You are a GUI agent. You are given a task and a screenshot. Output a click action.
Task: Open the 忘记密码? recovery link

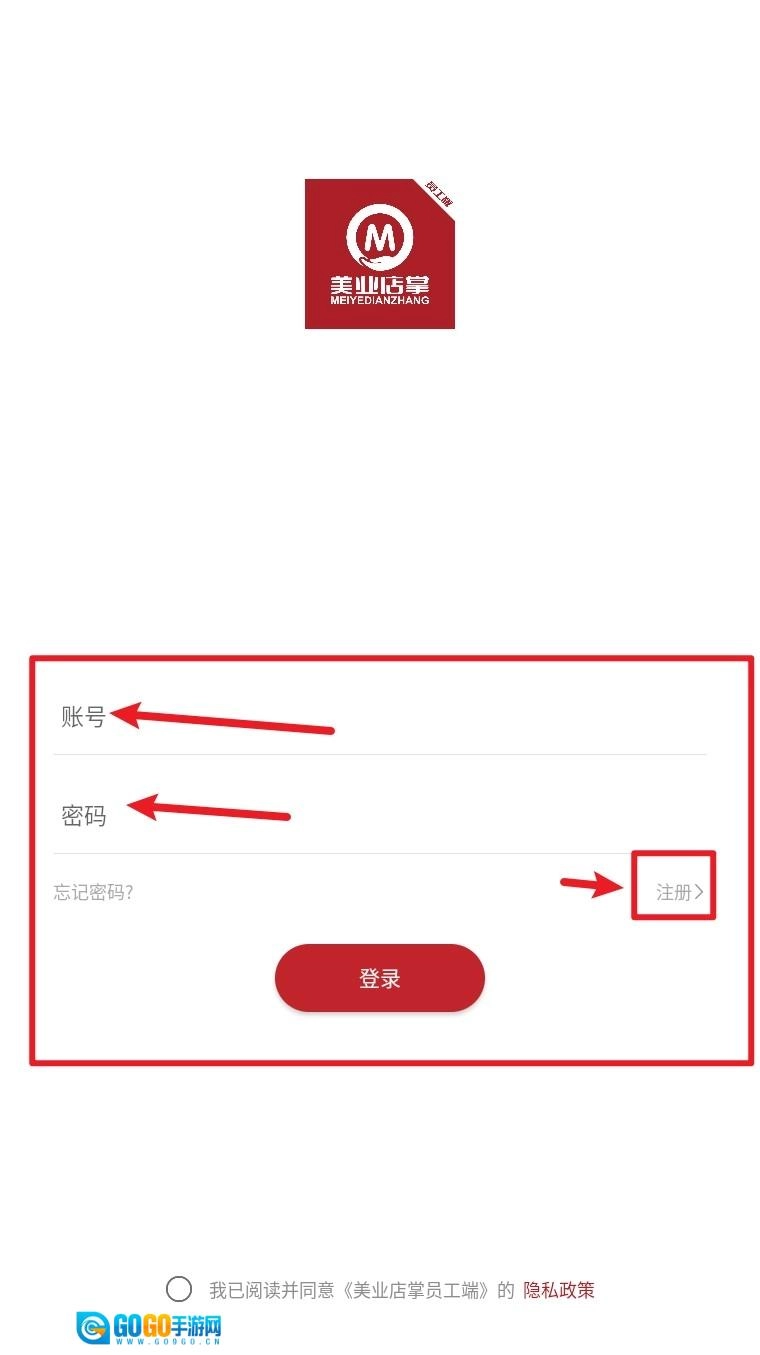coord(93,892)
